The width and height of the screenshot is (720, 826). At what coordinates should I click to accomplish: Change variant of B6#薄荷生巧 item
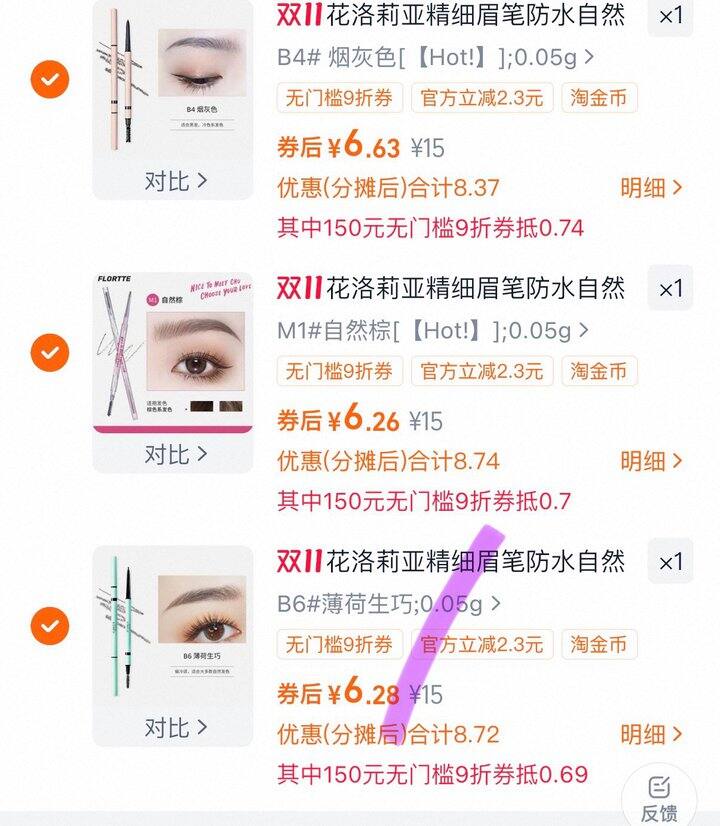(389, 604)
